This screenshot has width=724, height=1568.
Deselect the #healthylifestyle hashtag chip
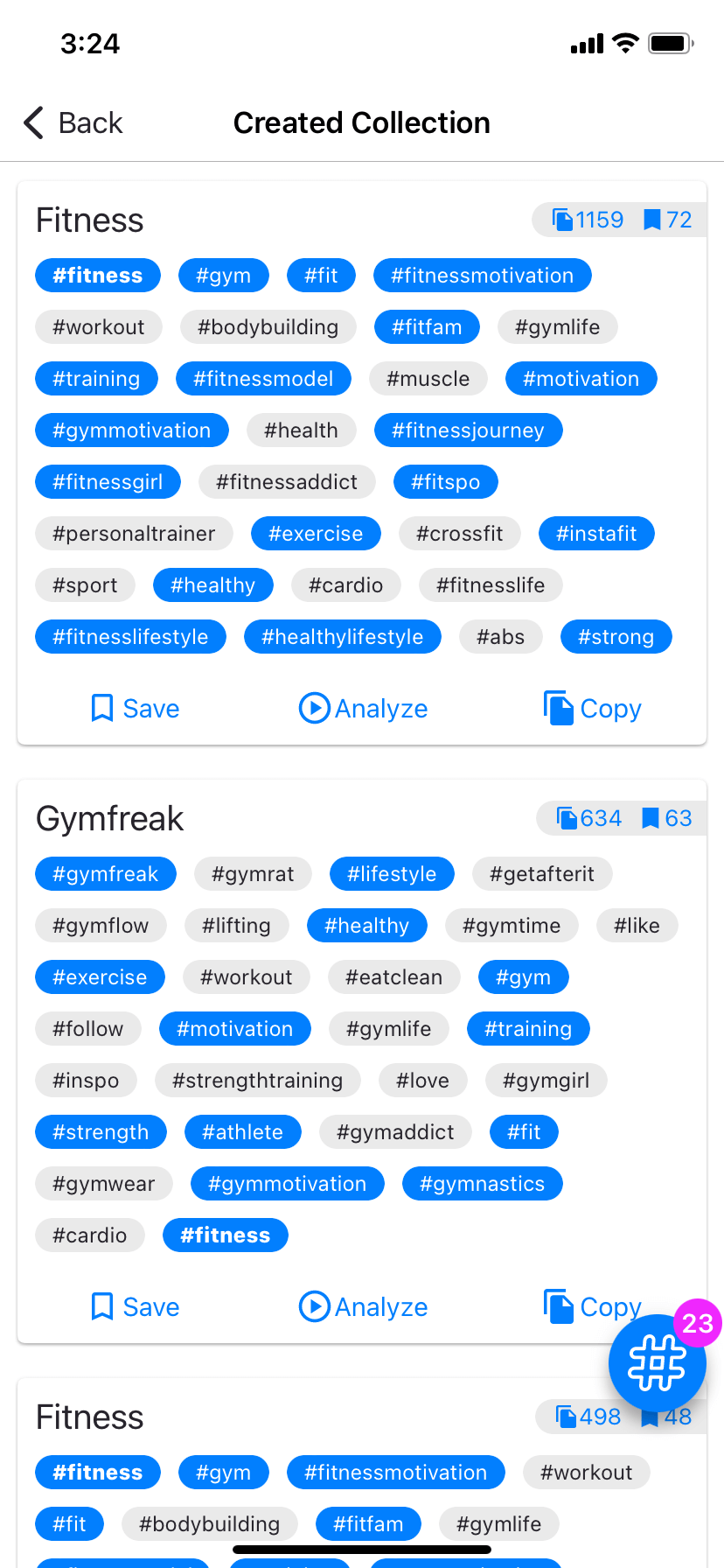342,637
